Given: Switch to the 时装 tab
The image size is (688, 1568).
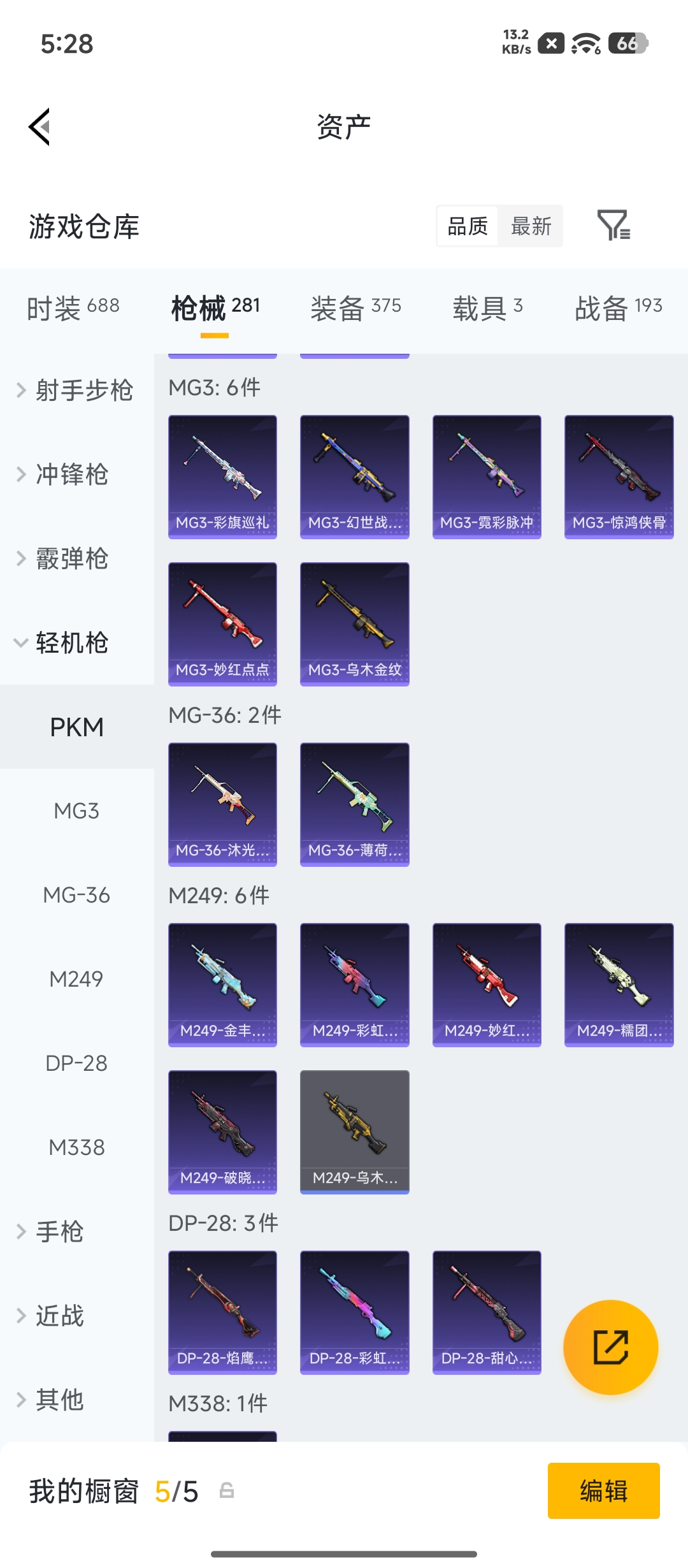Looking at the screenshot, I should click(x=73, y=309).
